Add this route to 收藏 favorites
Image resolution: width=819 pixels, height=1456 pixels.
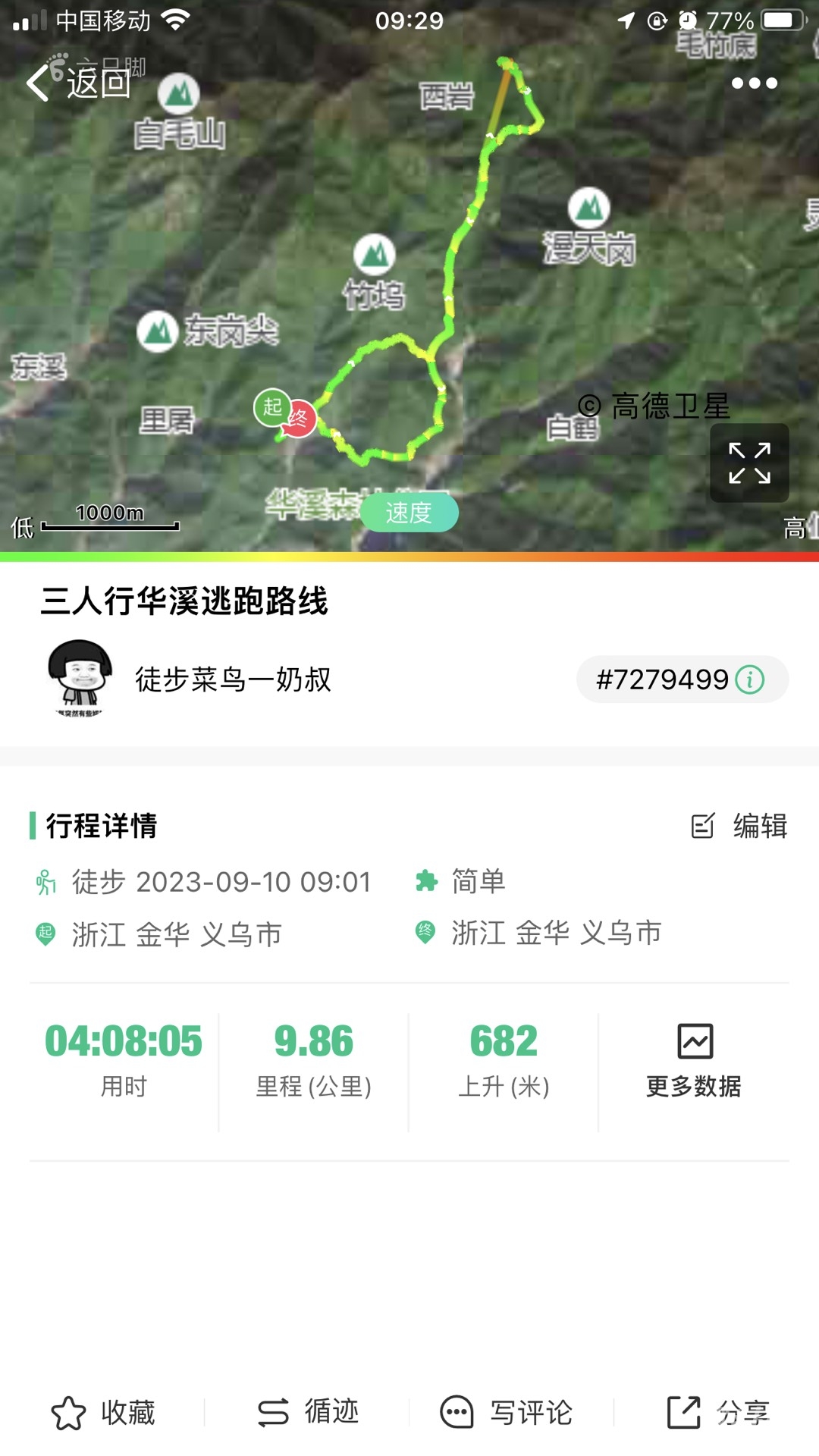coord(103,1413)
